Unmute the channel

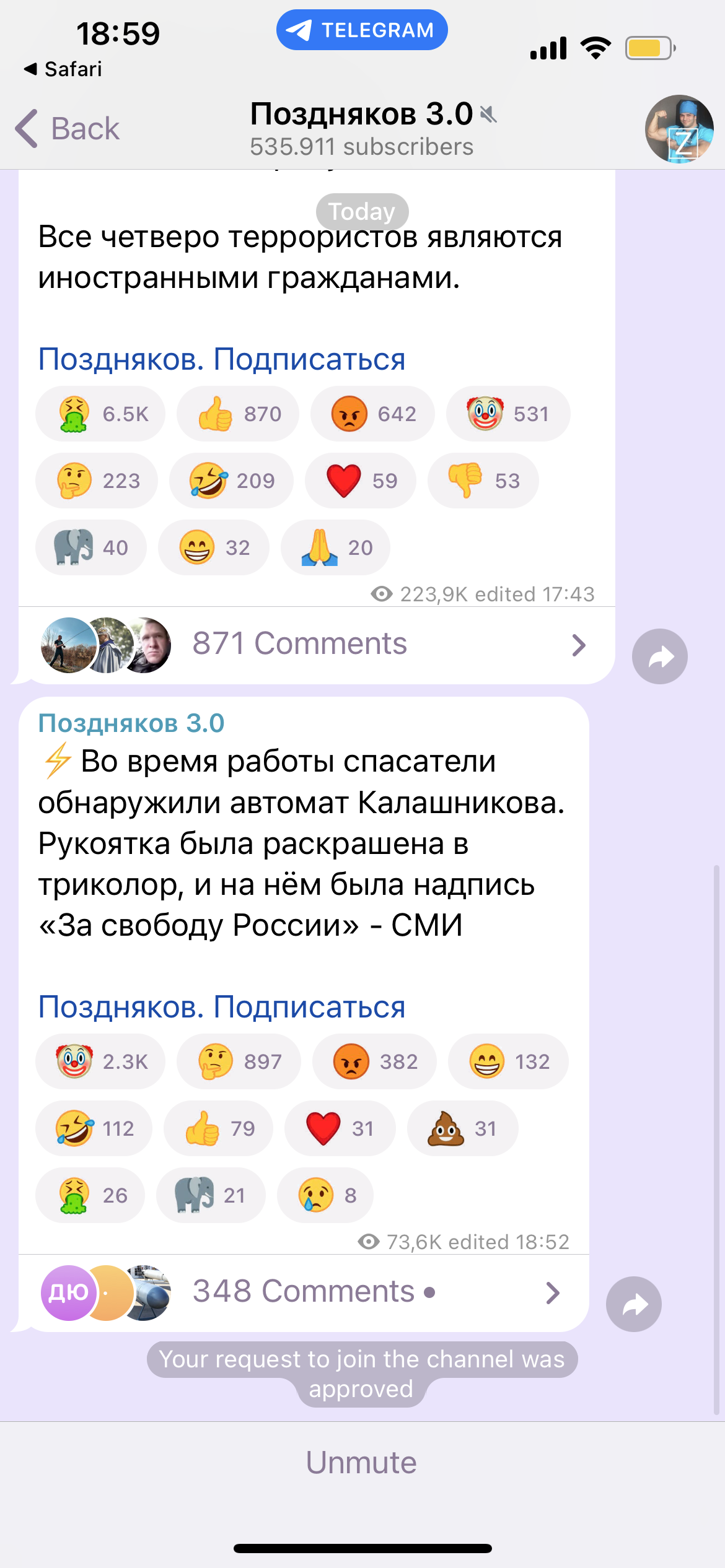[x=362, y=1462]
